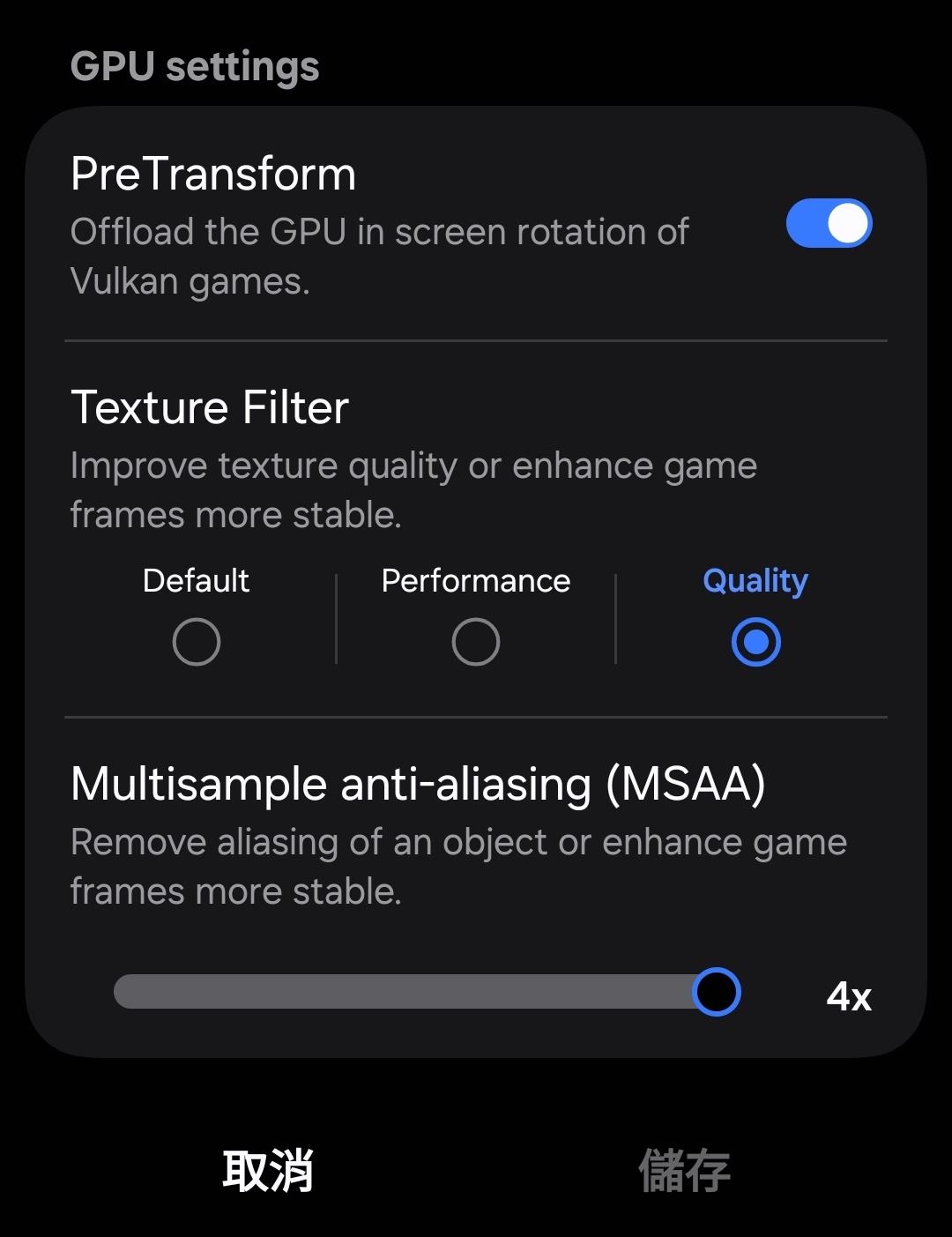This screenshot has width=952, height=1237.
Task: Select the Default texture filter option
Action: tap(196, 641)
